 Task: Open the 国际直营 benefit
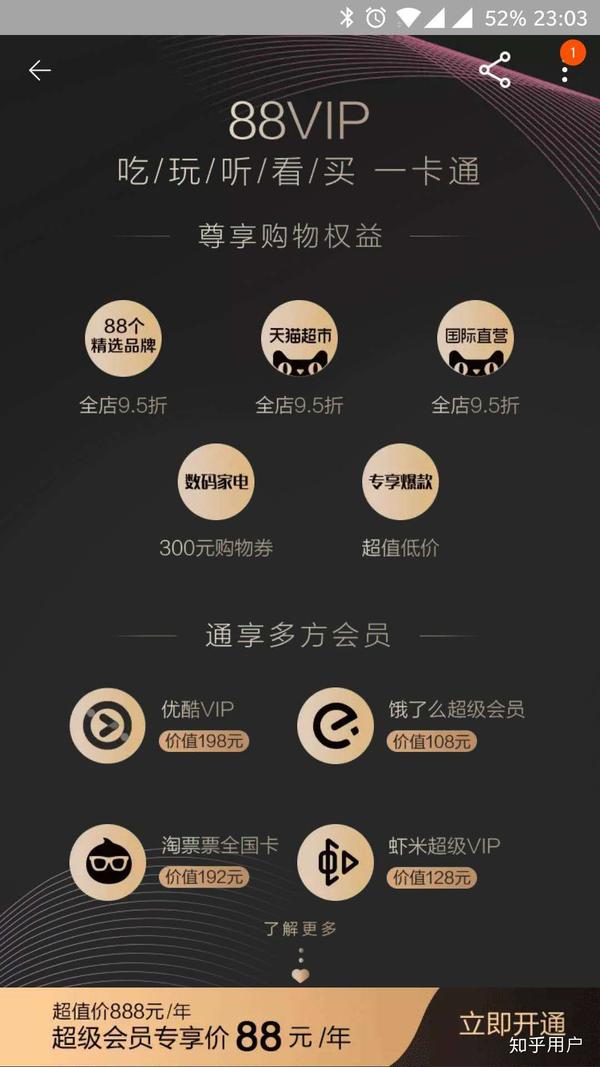475,337
